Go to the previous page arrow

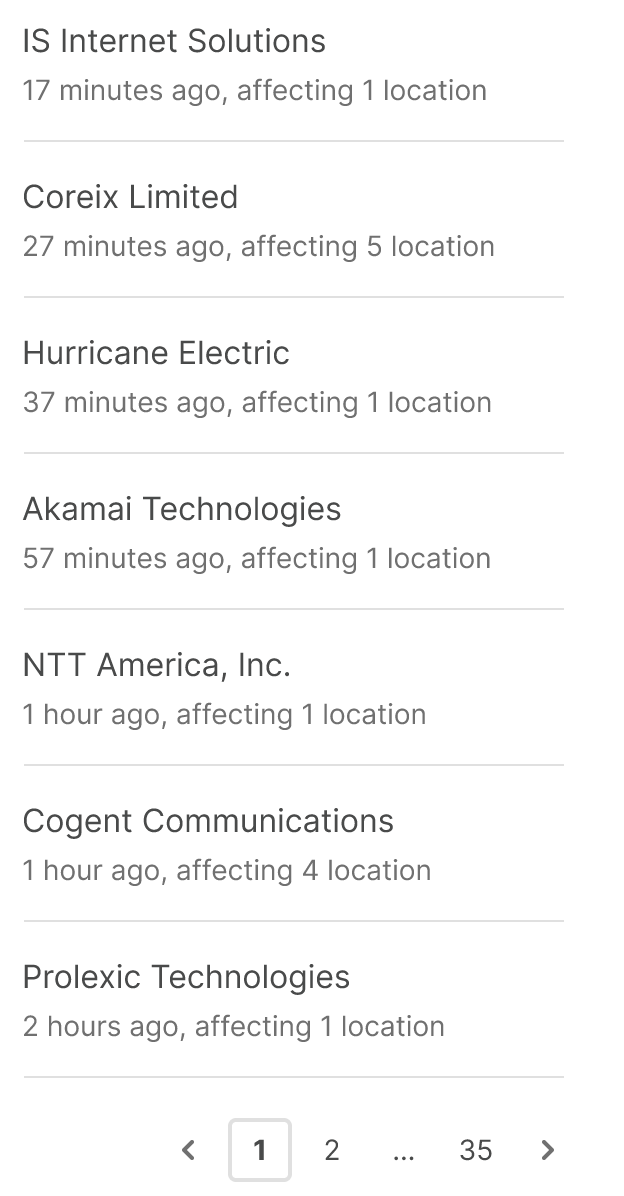[x=188, y=1151]
